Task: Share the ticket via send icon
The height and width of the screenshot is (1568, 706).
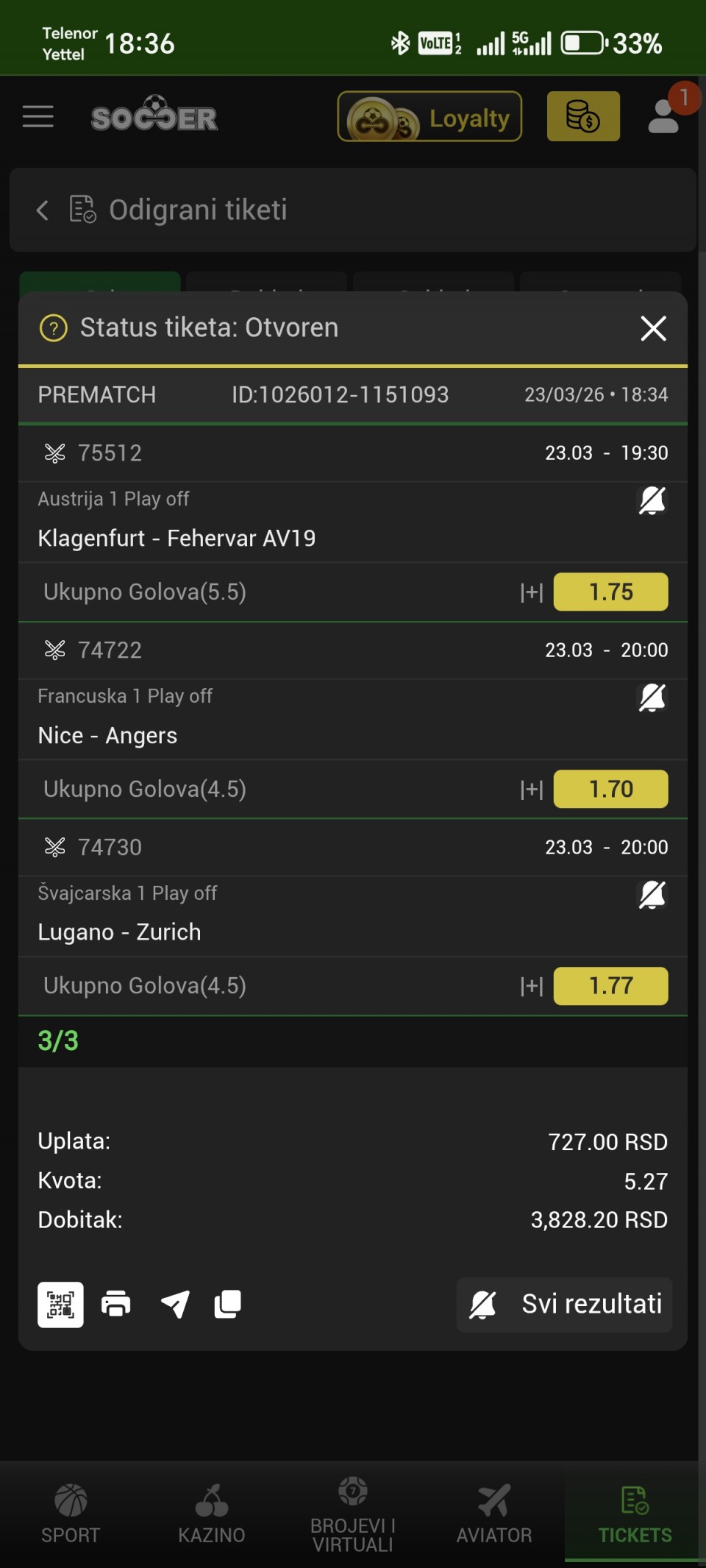Action: pos(175,1305)
